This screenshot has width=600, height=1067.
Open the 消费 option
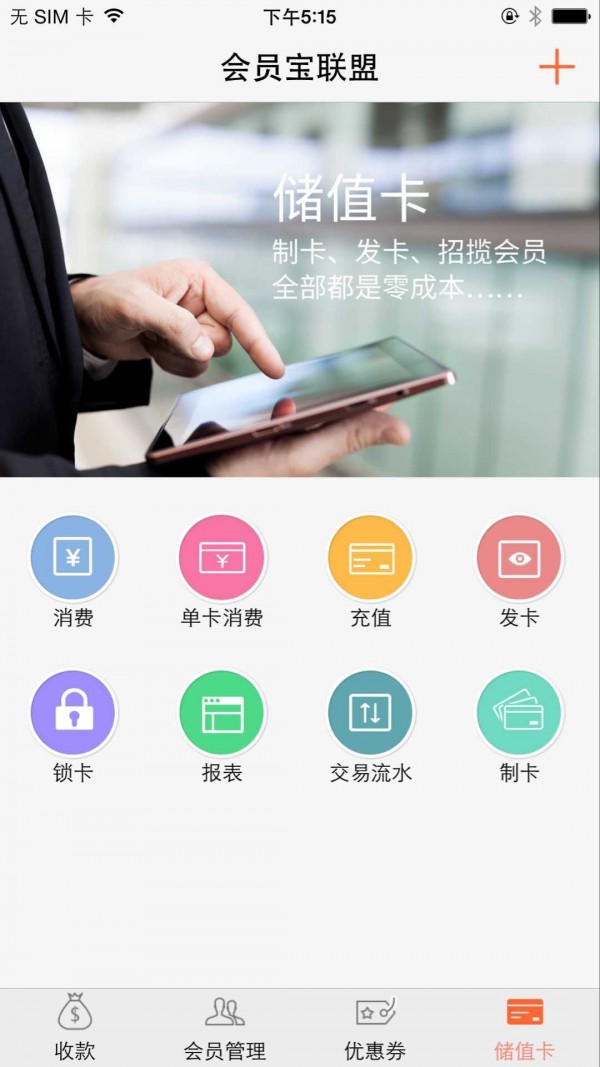click(x=73, y=558)
